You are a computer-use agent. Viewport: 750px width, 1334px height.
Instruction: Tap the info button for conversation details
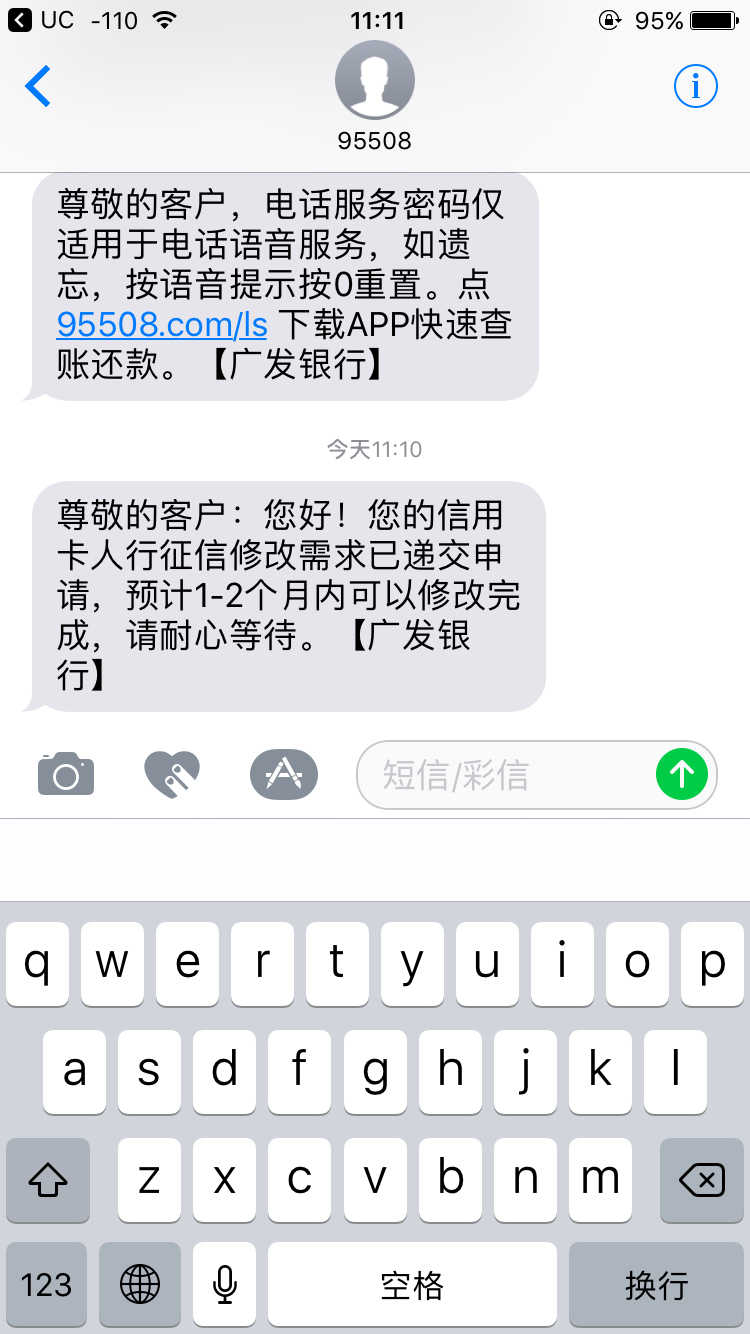pos(695,86)
